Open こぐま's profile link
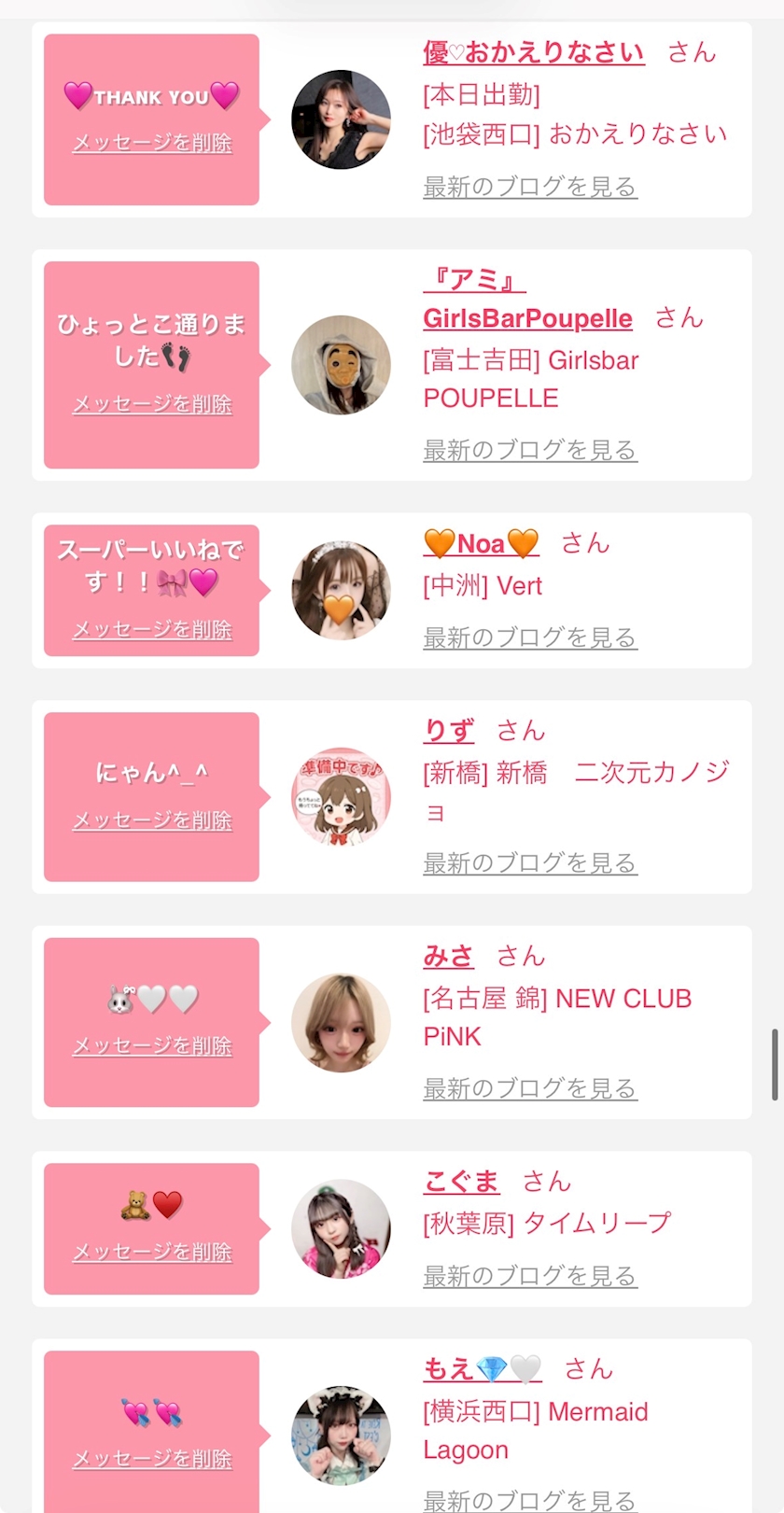The height and width of the screenshot is (1513, 784). (x=461, y=1182)
